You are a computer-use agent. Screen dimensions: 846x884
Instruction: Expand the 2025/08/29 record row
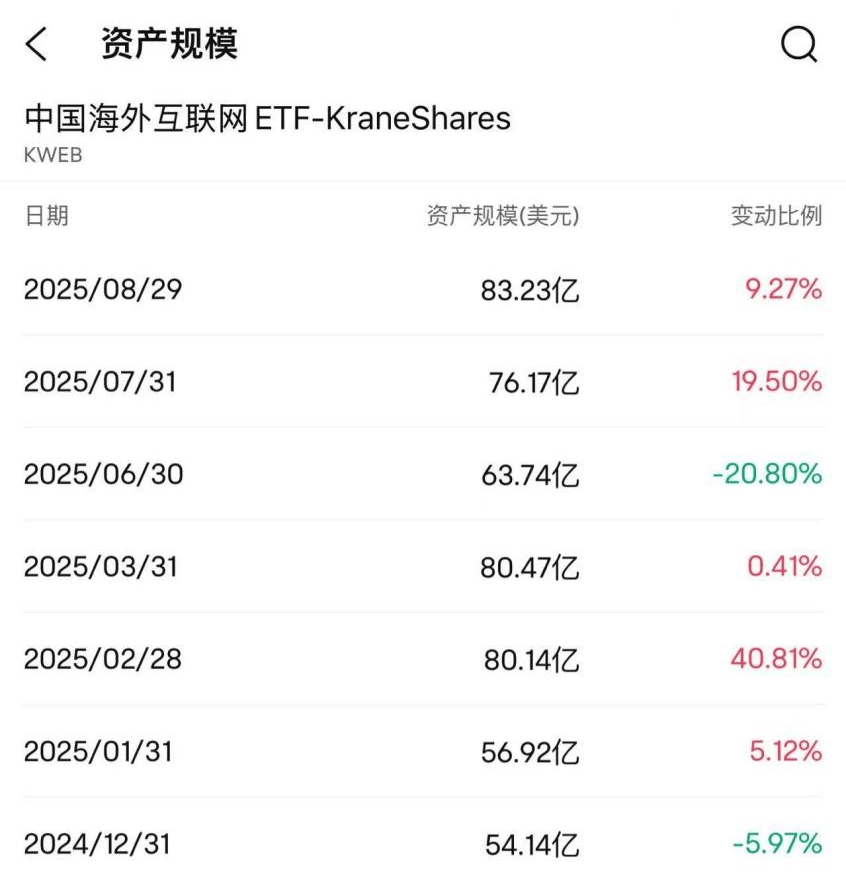[x=423, y=289]
